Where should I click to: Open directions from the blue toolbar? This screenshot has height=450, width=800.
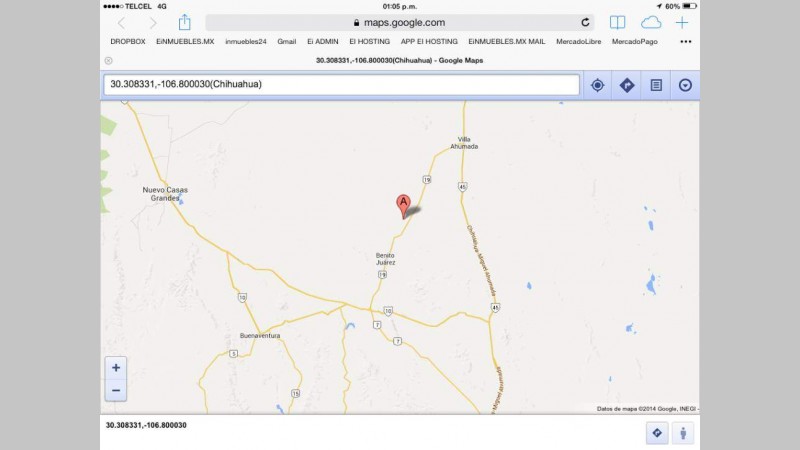coord(627,85)
